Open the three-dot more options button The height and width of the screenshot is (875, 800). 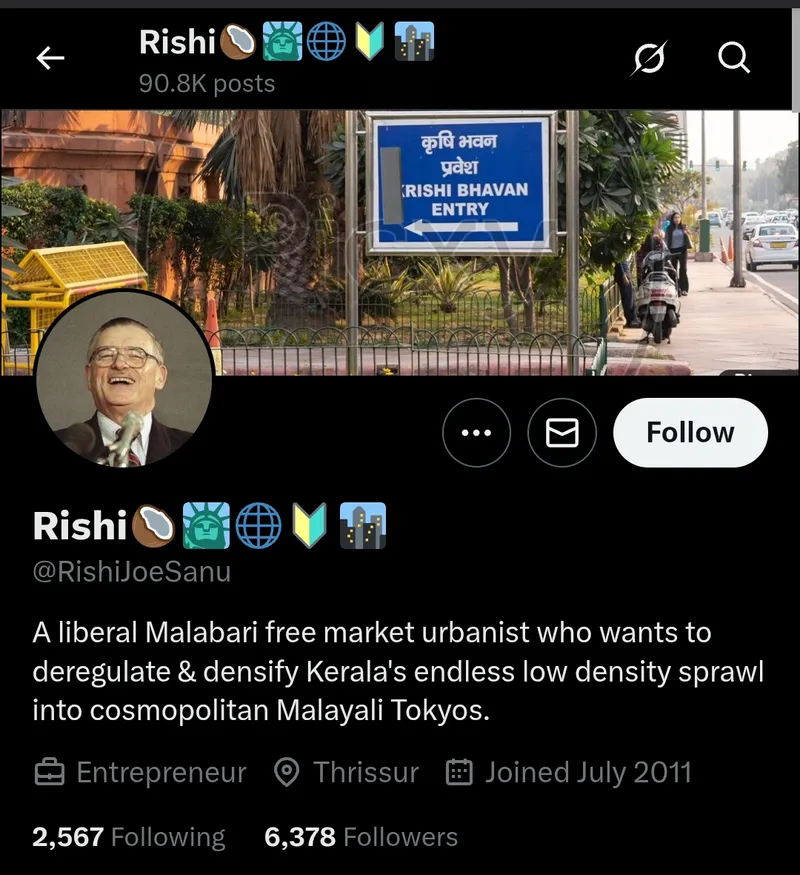click(x=476, y=433)
